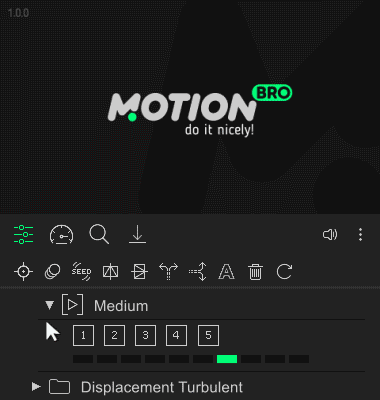Tap the circular refresh arrow
The image size is (380, 400).
coord(284,272)
